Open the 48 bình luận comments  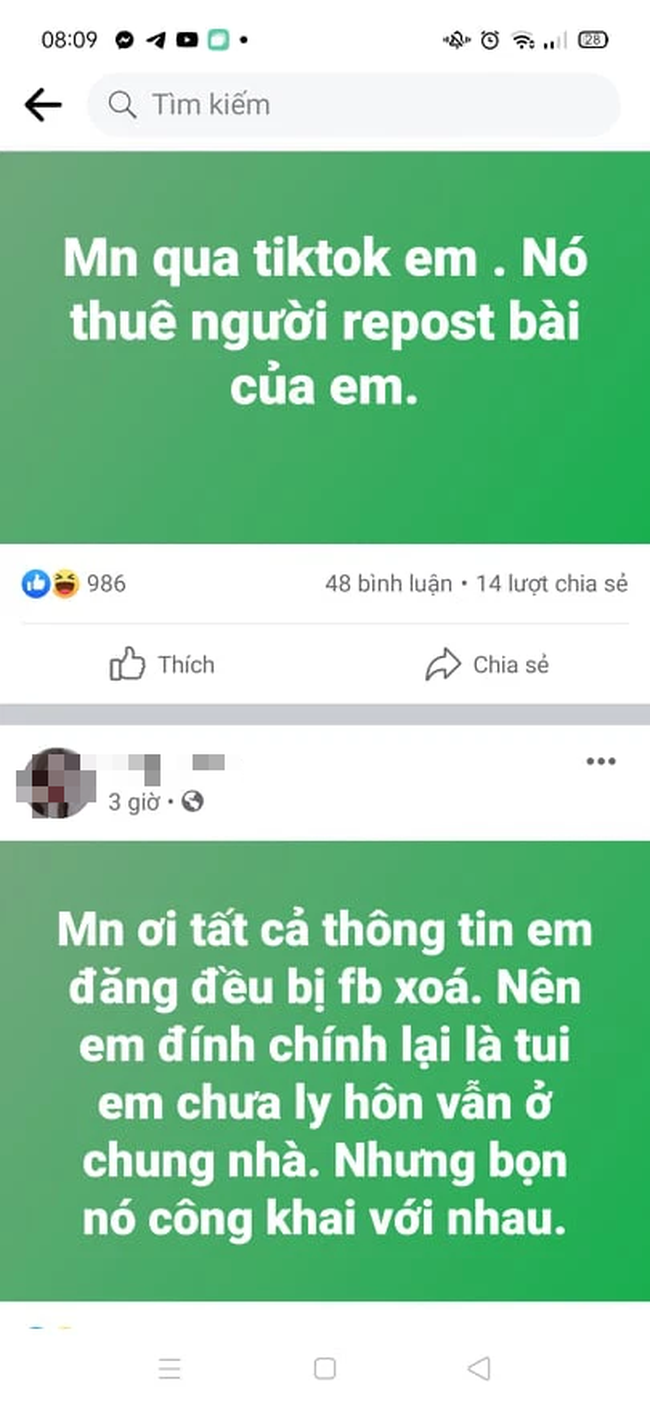[x=388, y=584]
